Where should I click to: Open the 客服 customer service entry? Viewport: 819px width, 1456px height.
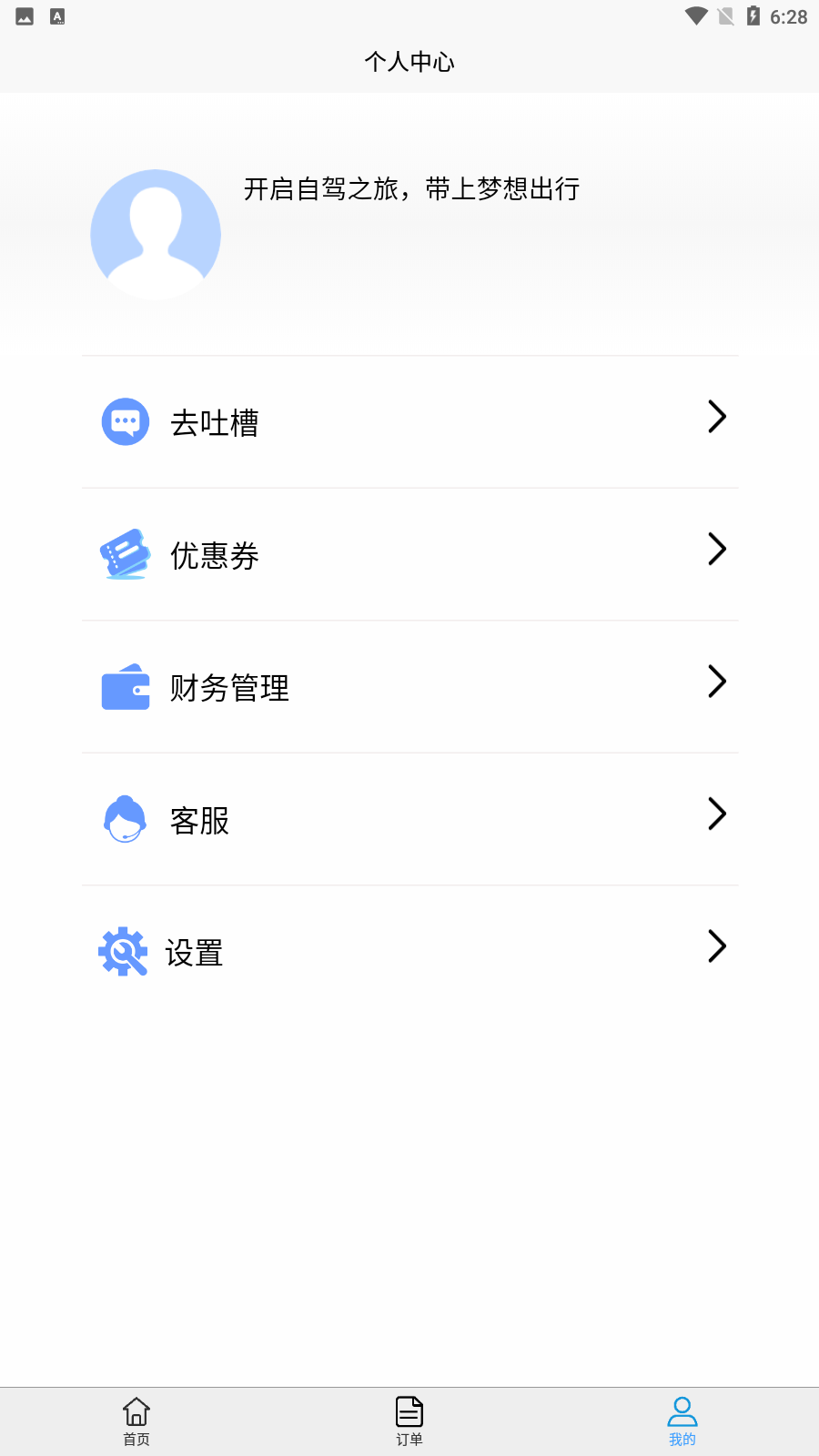pyautogui.click(x=199, y=820)
